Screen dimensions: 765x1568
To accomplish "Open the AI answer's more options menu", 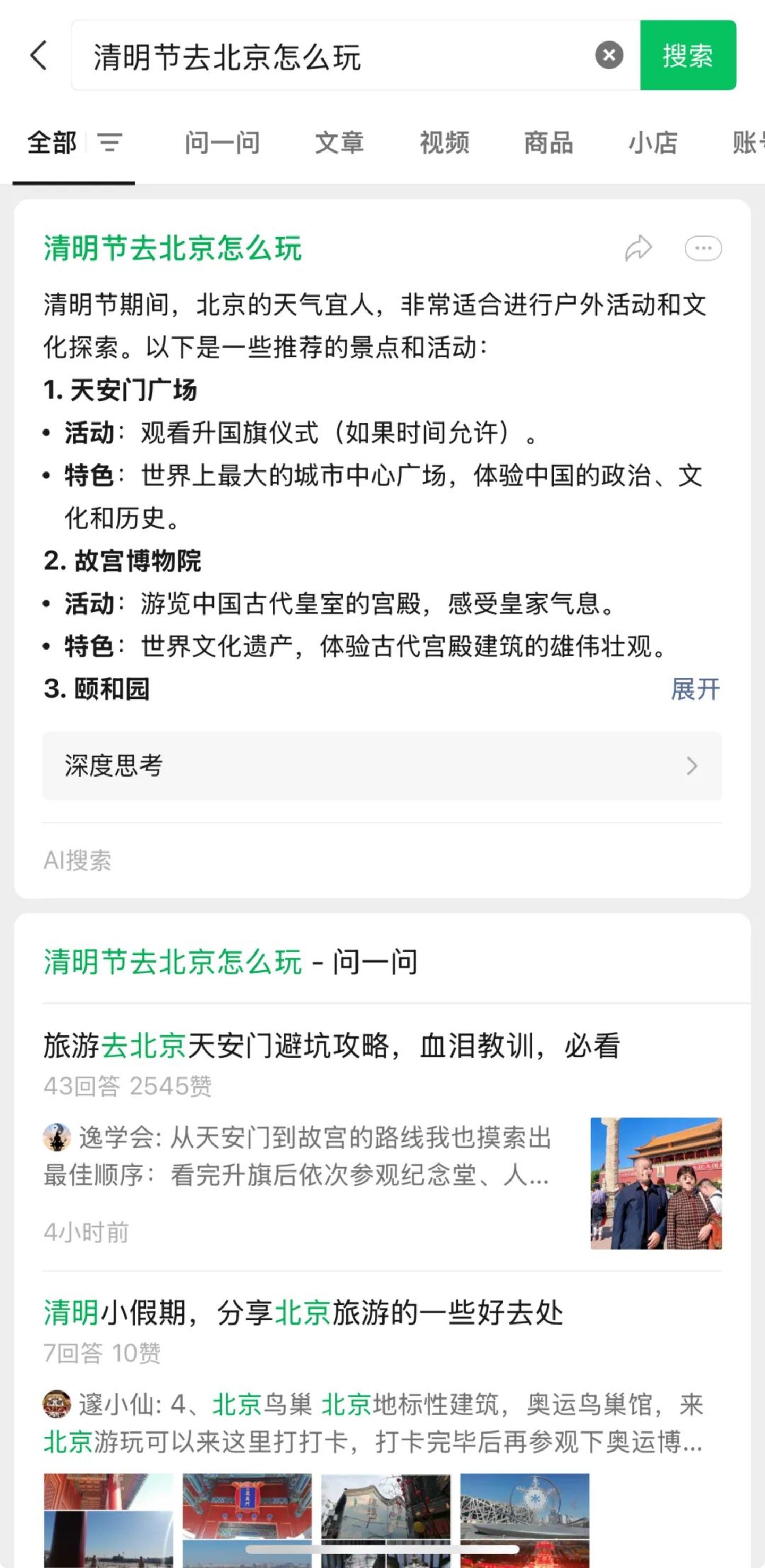I will tap(703, 248).
